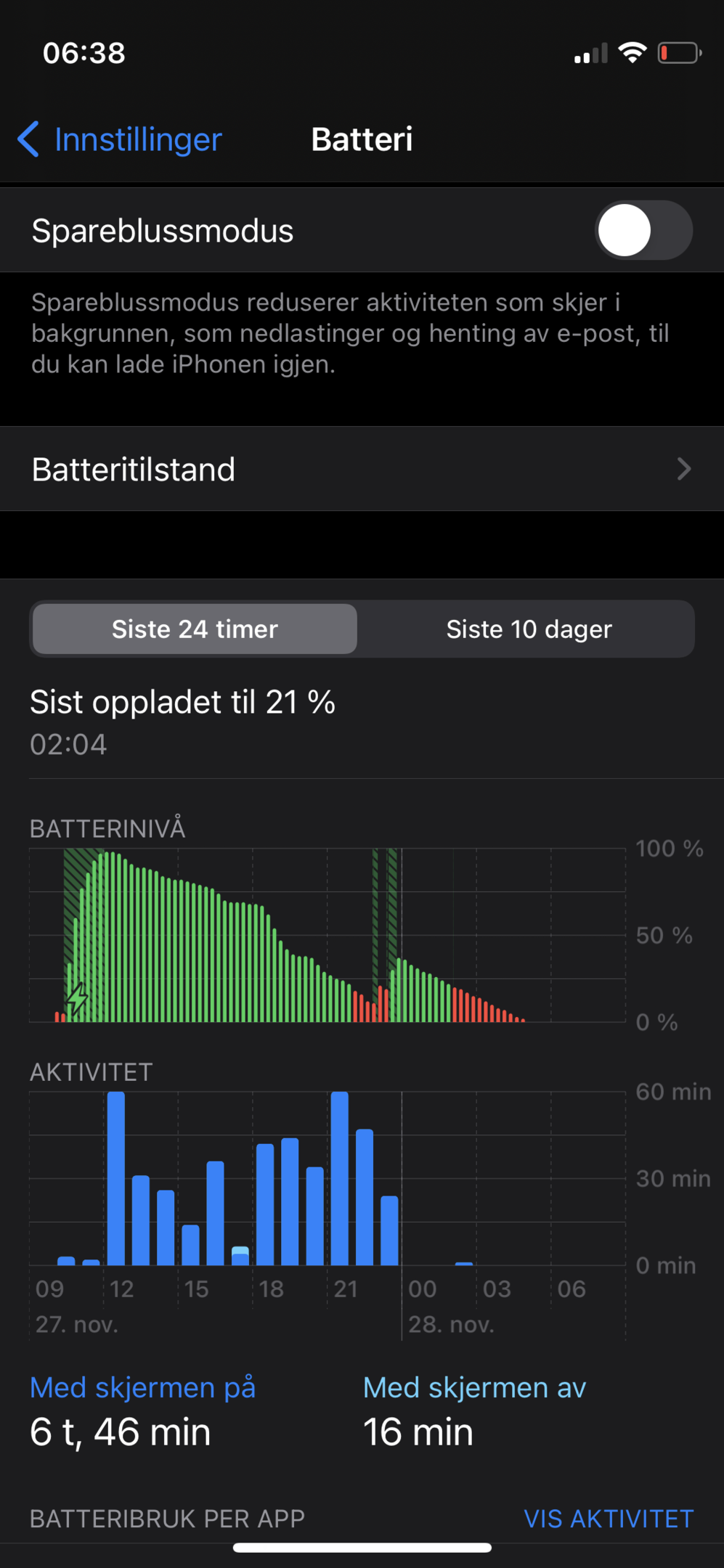
Task: Select the tallest activity bar at 12
Action: click(116, 1178)
